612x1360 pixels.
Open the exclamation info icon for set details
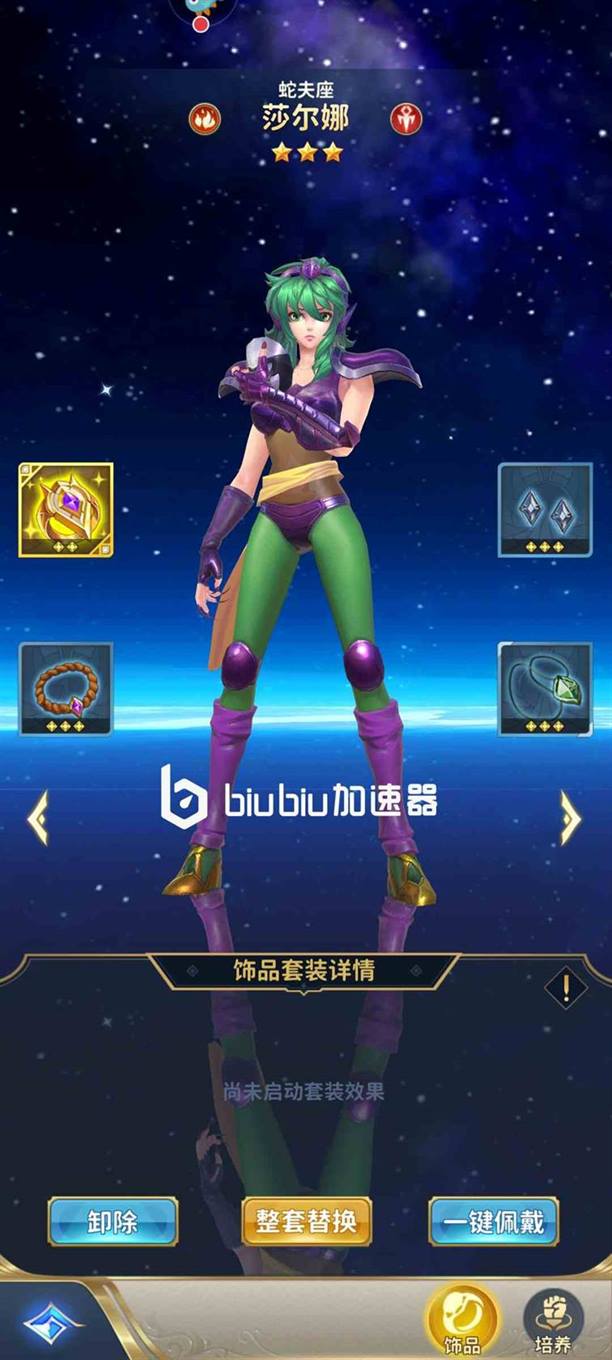(x=566, y=988)
